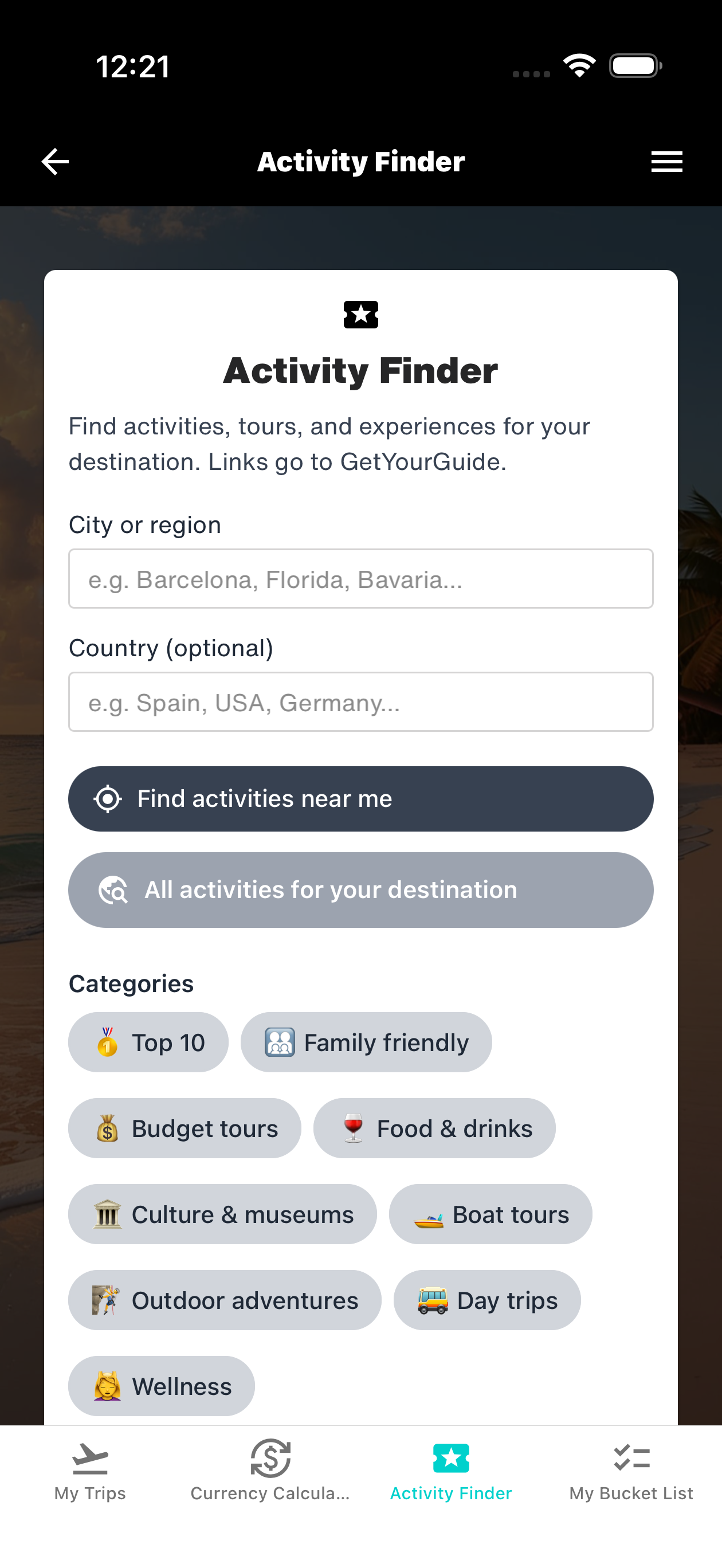The height and width of the screenshot is (1568, 722).
Task: Choose the Top 10 category chip
Action: coord(148,1042)
